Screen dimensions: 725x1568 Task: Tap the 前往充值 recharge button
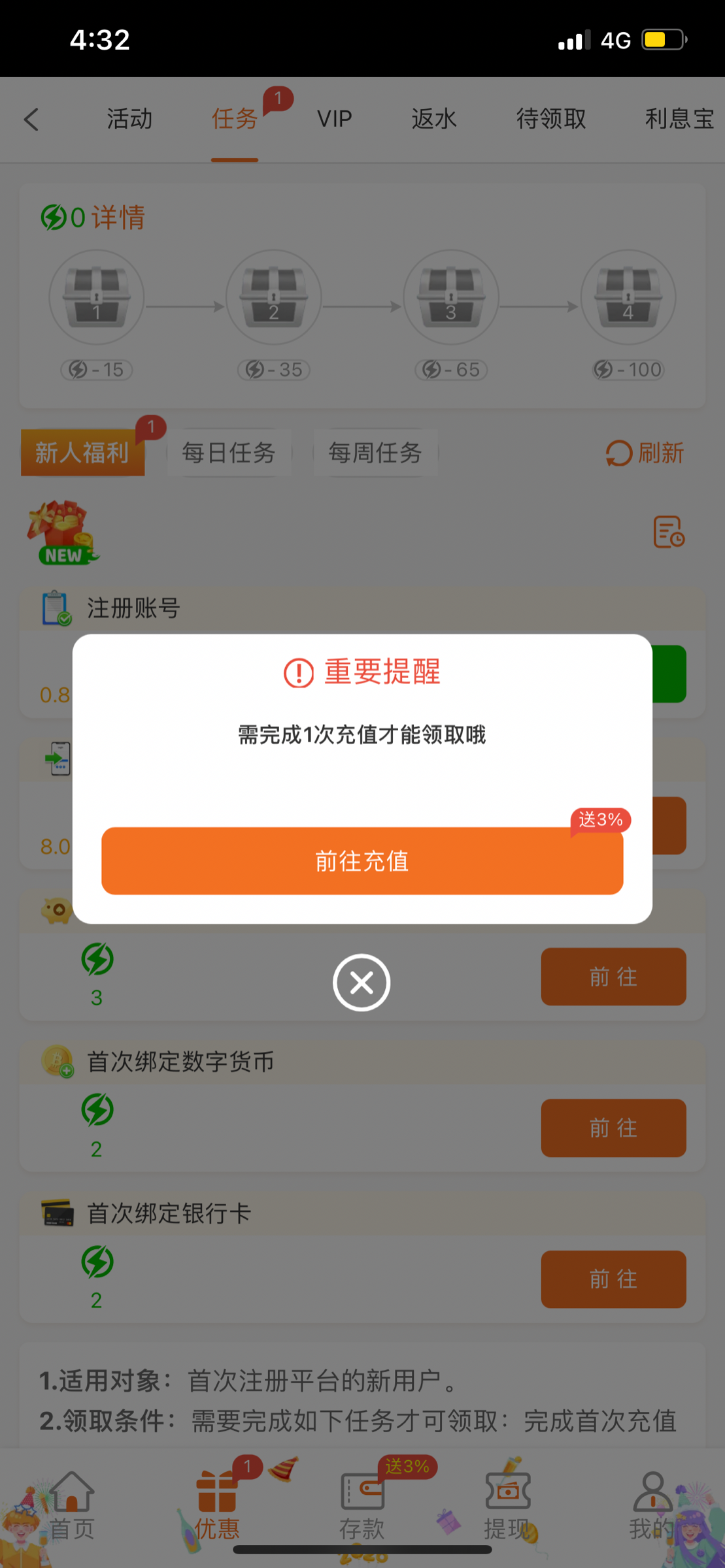coord(362,861)
